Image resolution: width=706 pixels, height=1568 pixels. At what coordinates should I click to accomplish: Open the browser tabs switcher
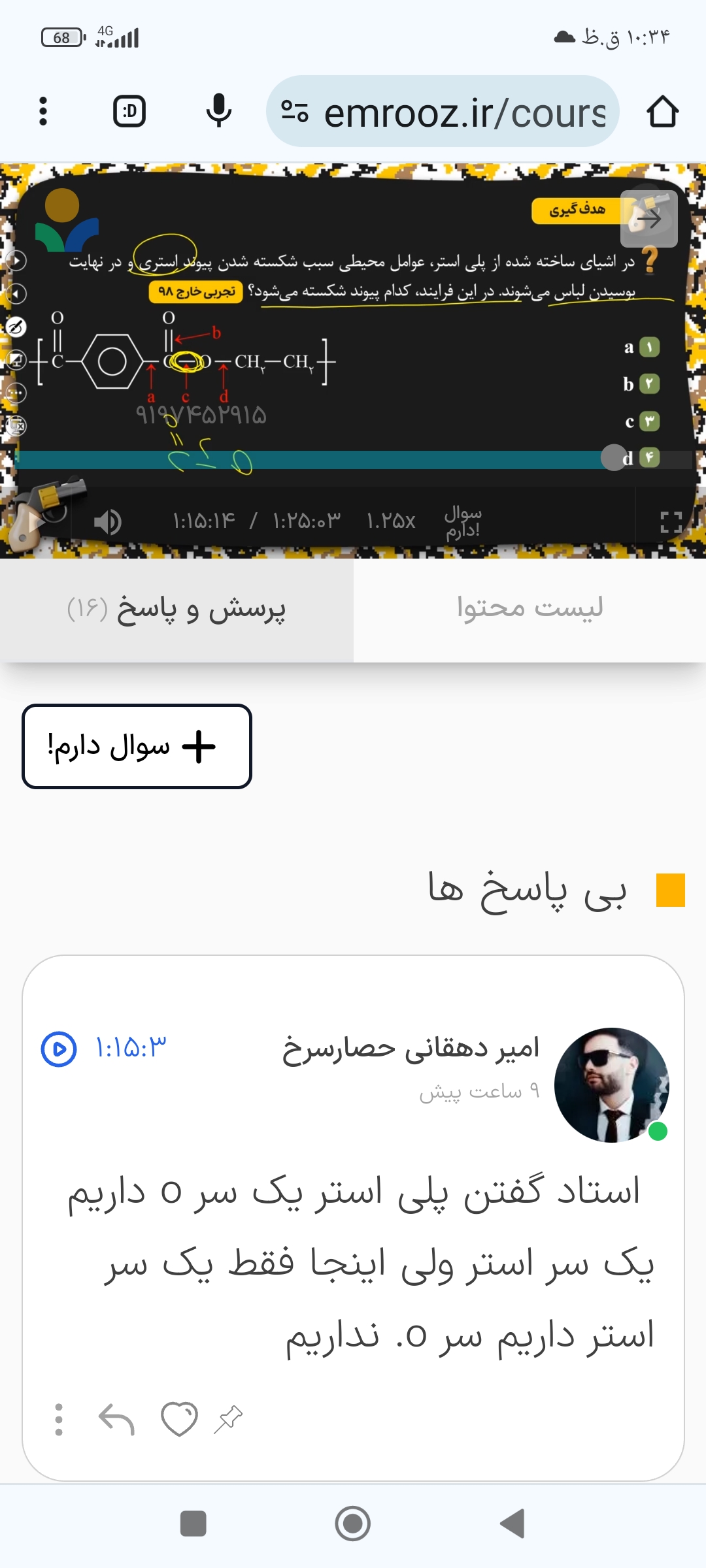129,111
